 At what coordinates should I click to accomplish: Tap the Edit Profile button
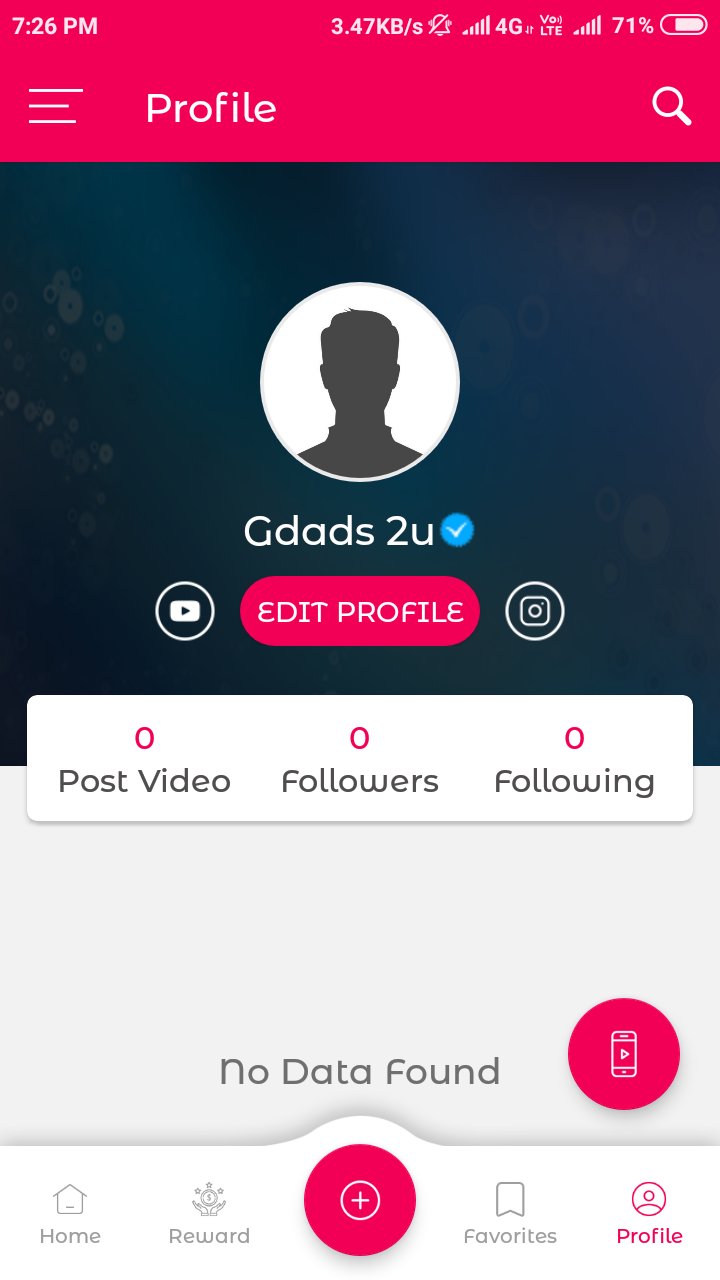(x=360, y=611)
